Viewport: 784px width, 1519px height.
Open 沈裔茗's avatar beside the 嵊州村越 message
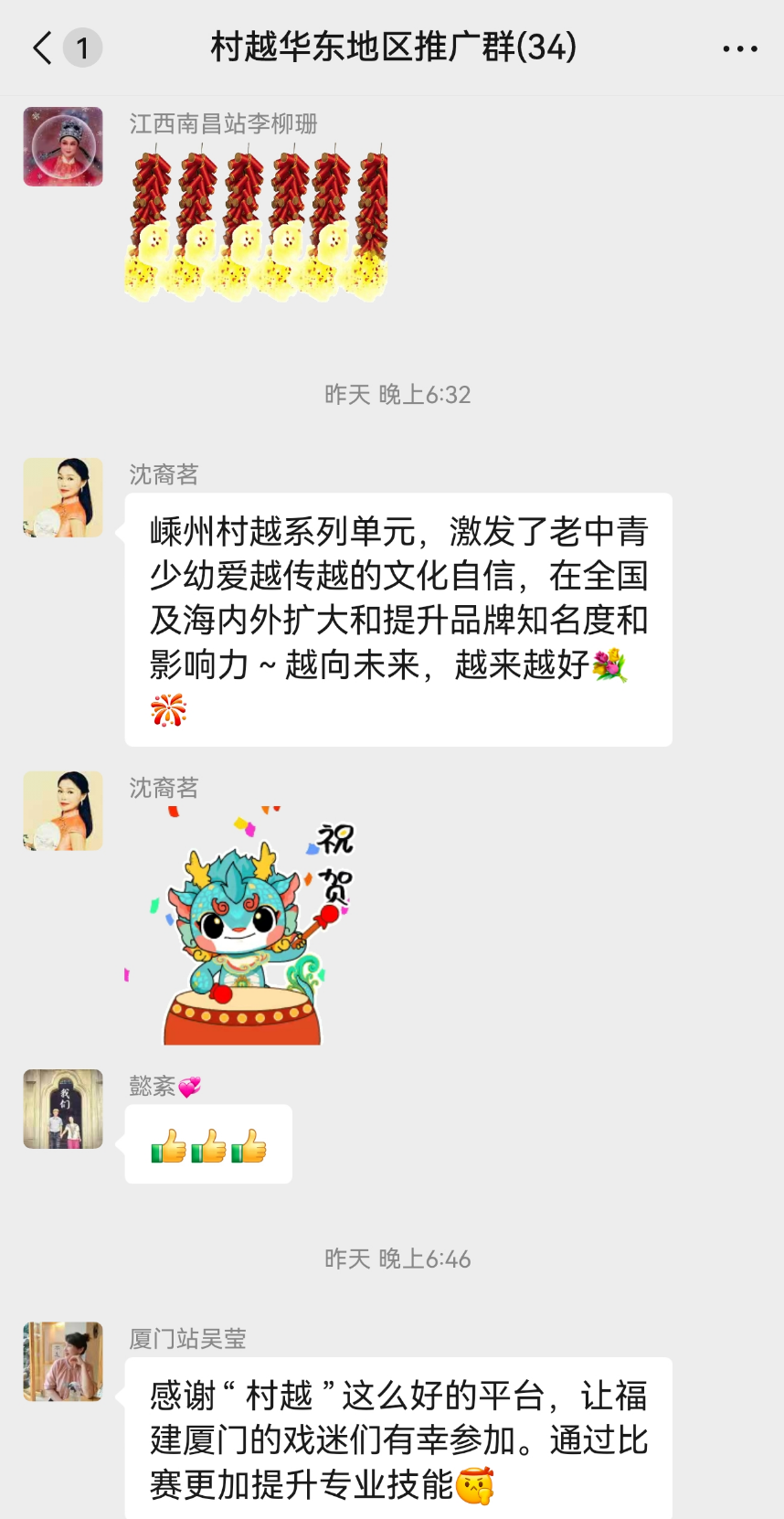63,498
